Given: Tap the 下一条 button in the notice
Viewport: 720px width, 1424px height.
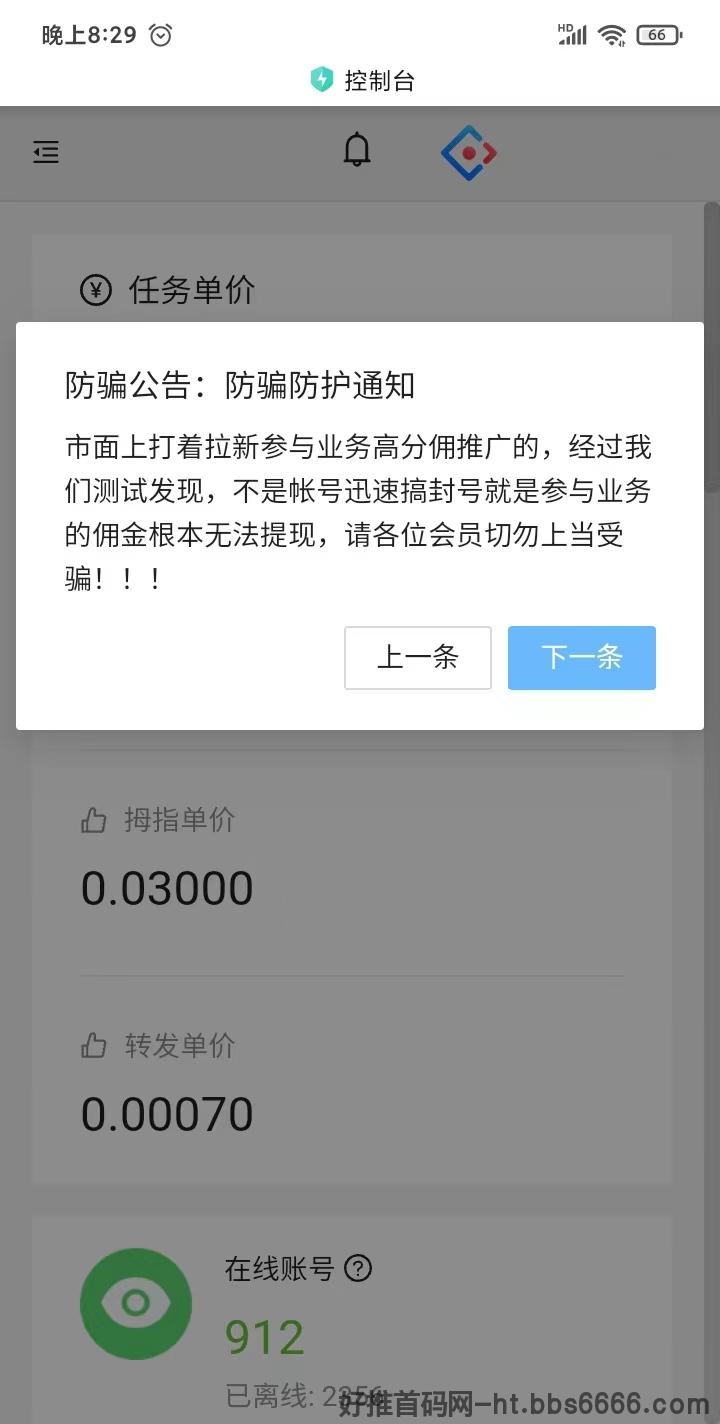Looking at the screenshot, I should 582,657.
